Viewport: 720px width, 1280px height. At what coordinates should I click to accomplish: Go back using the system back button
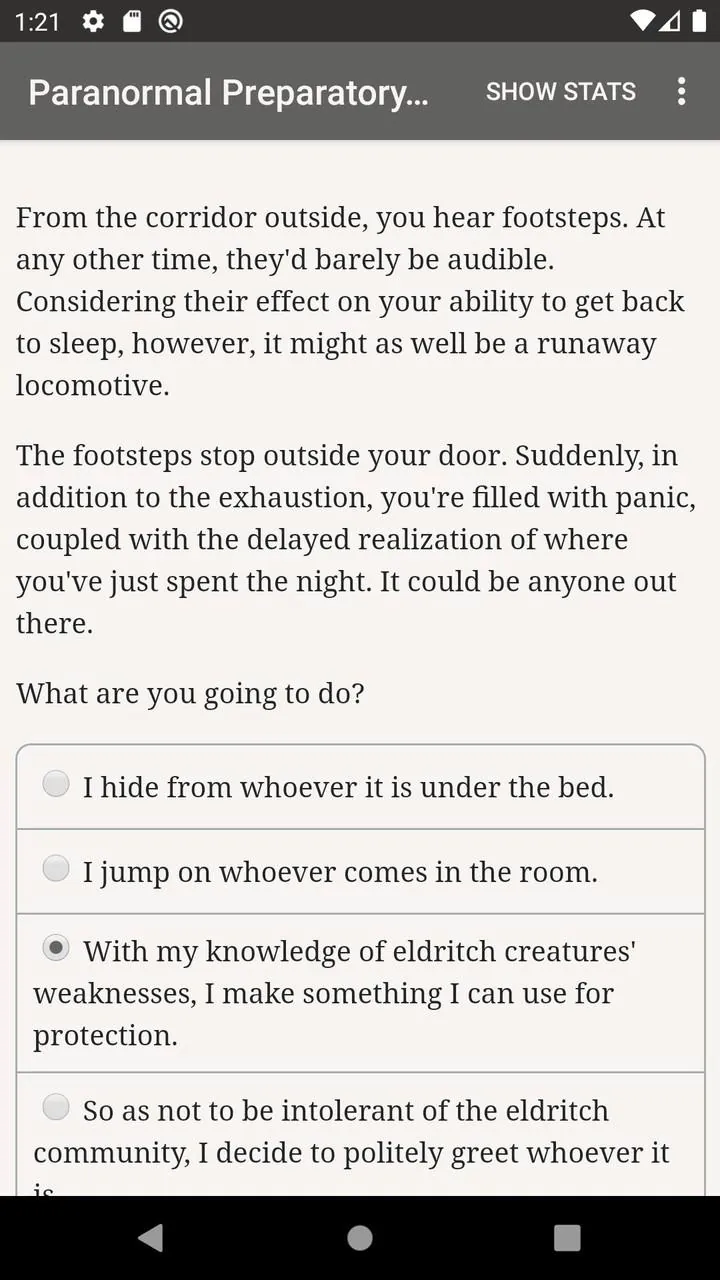click(151, 1238)
